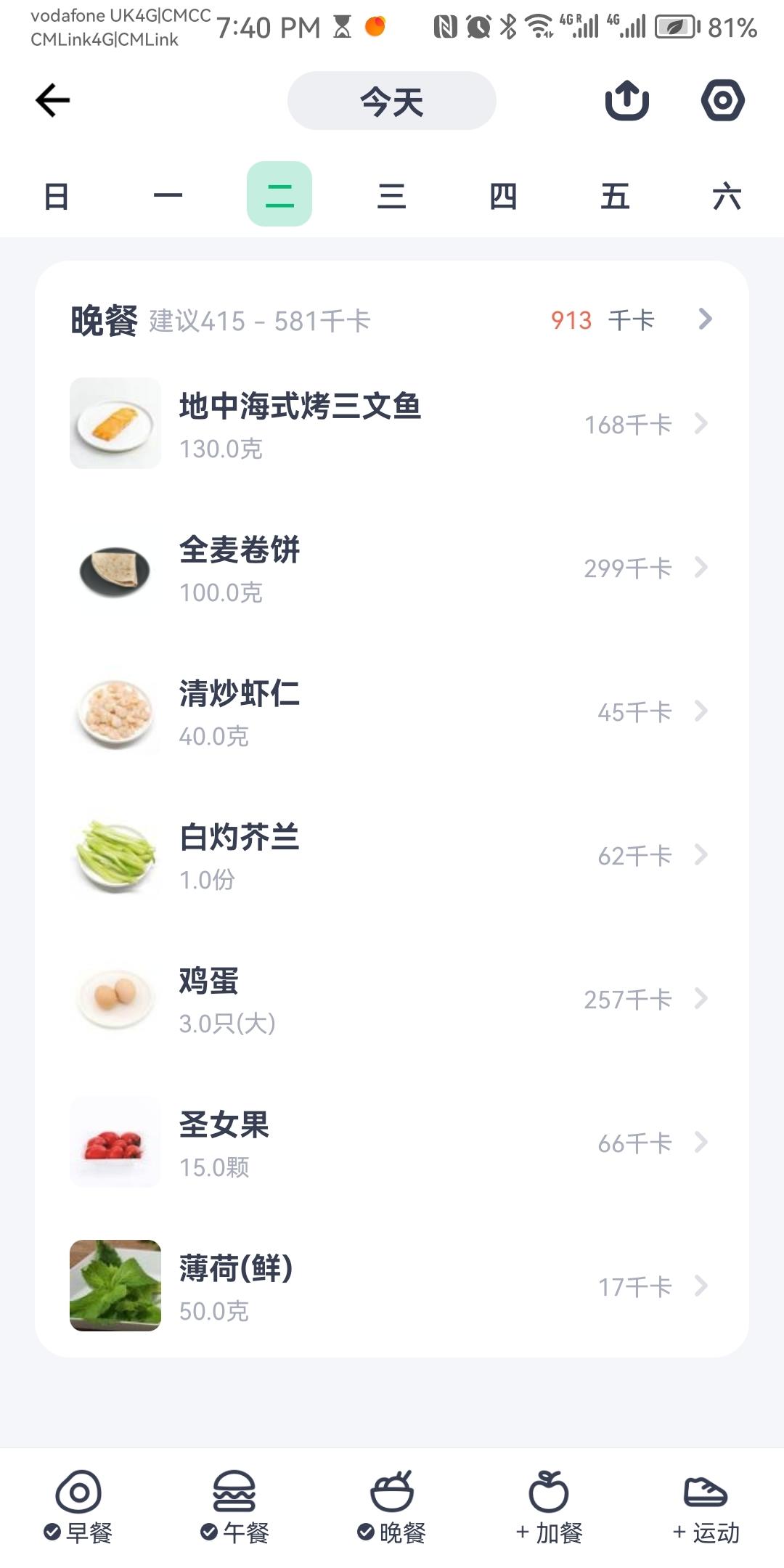Switch to Wednesday tab 三
This screenshot has height=1568, width=784.
coord(392,195)
